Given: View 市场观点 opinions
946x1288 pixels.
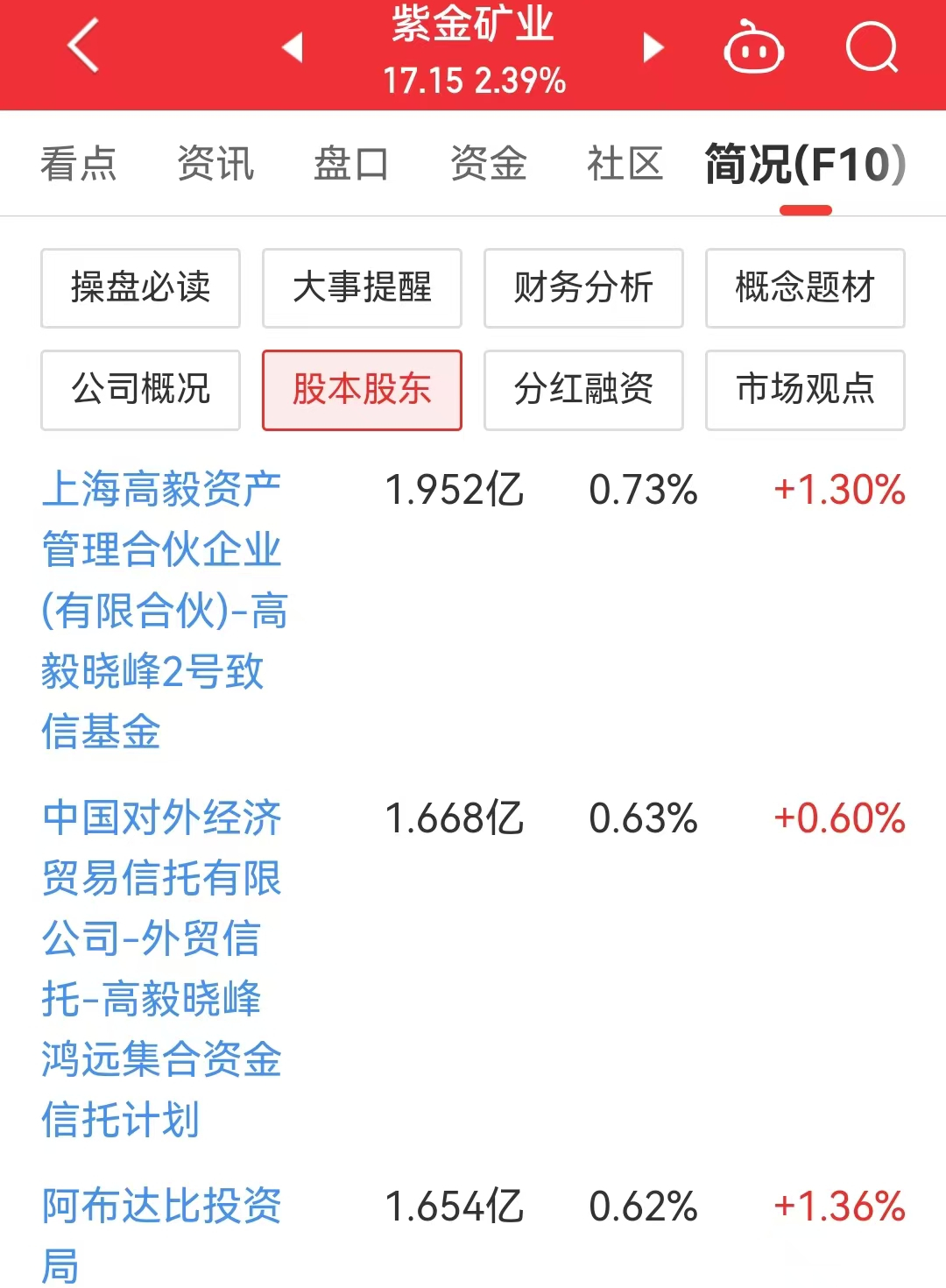Looking at the screenshot, I should (x=805, y=391).
